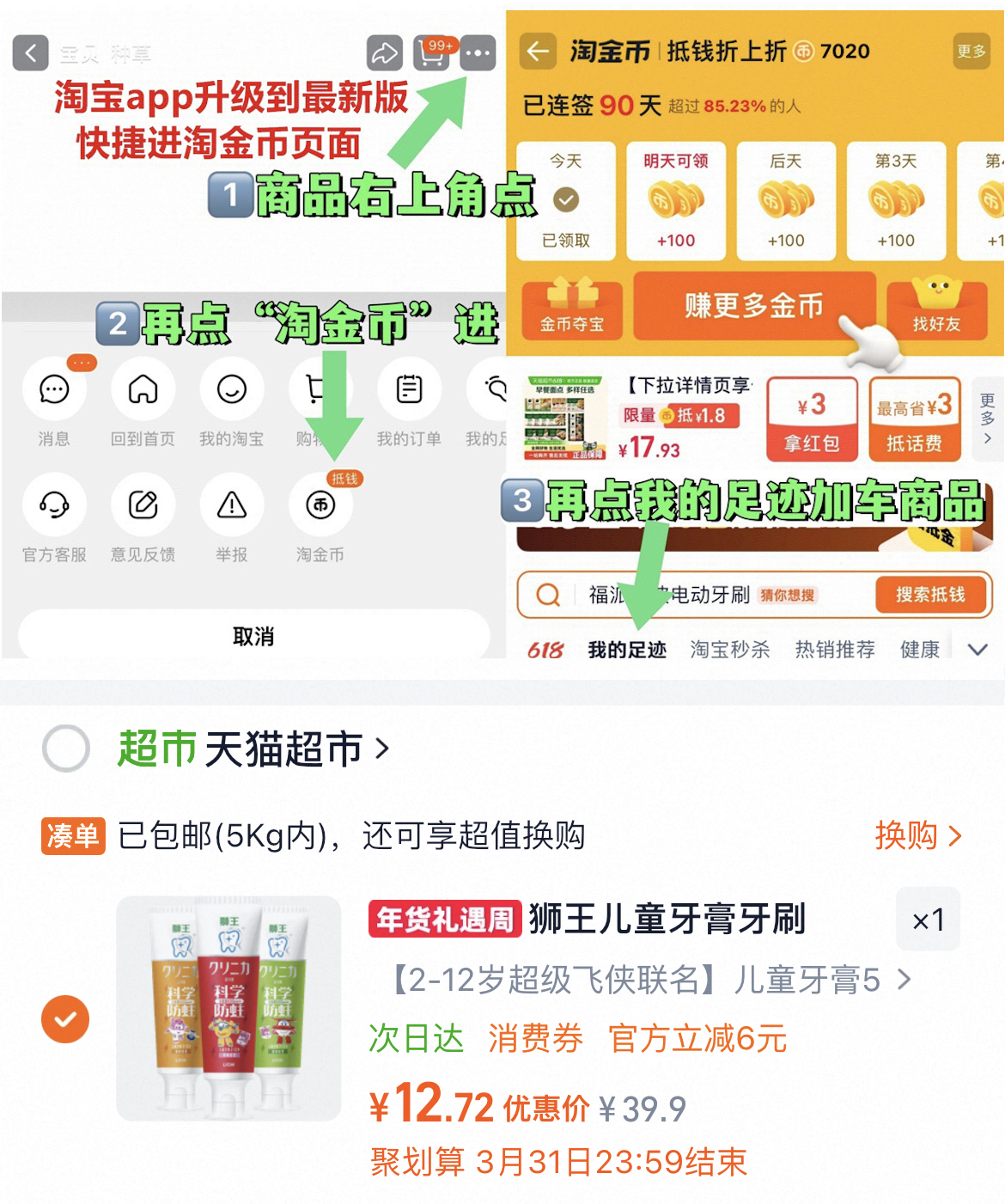The height and width of the screenshot is (1204, 1005).
Task: Tap the 举报 report icon
Action: click(x=230, y=506)
